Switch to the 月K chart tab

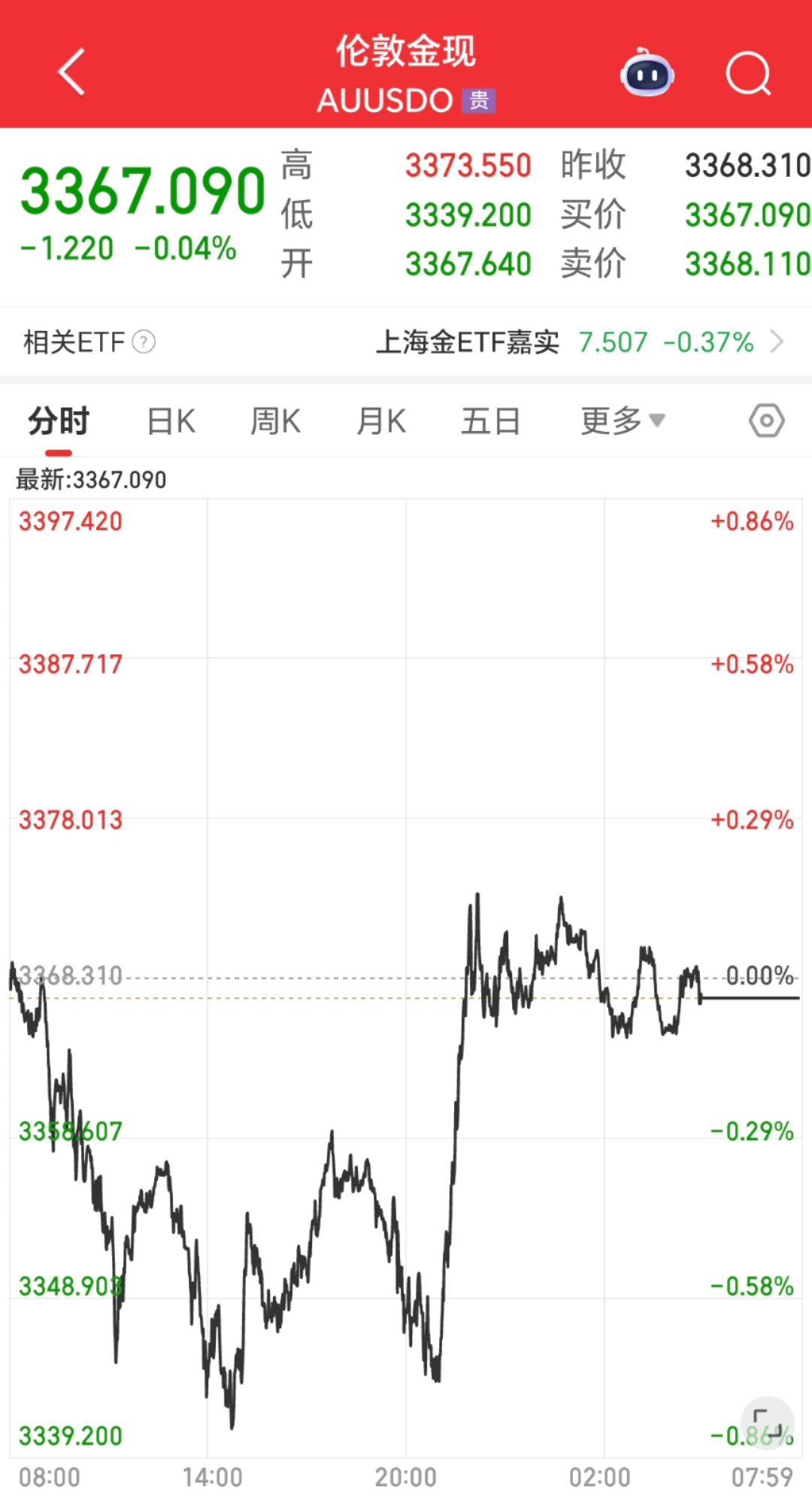coord(382,421)
